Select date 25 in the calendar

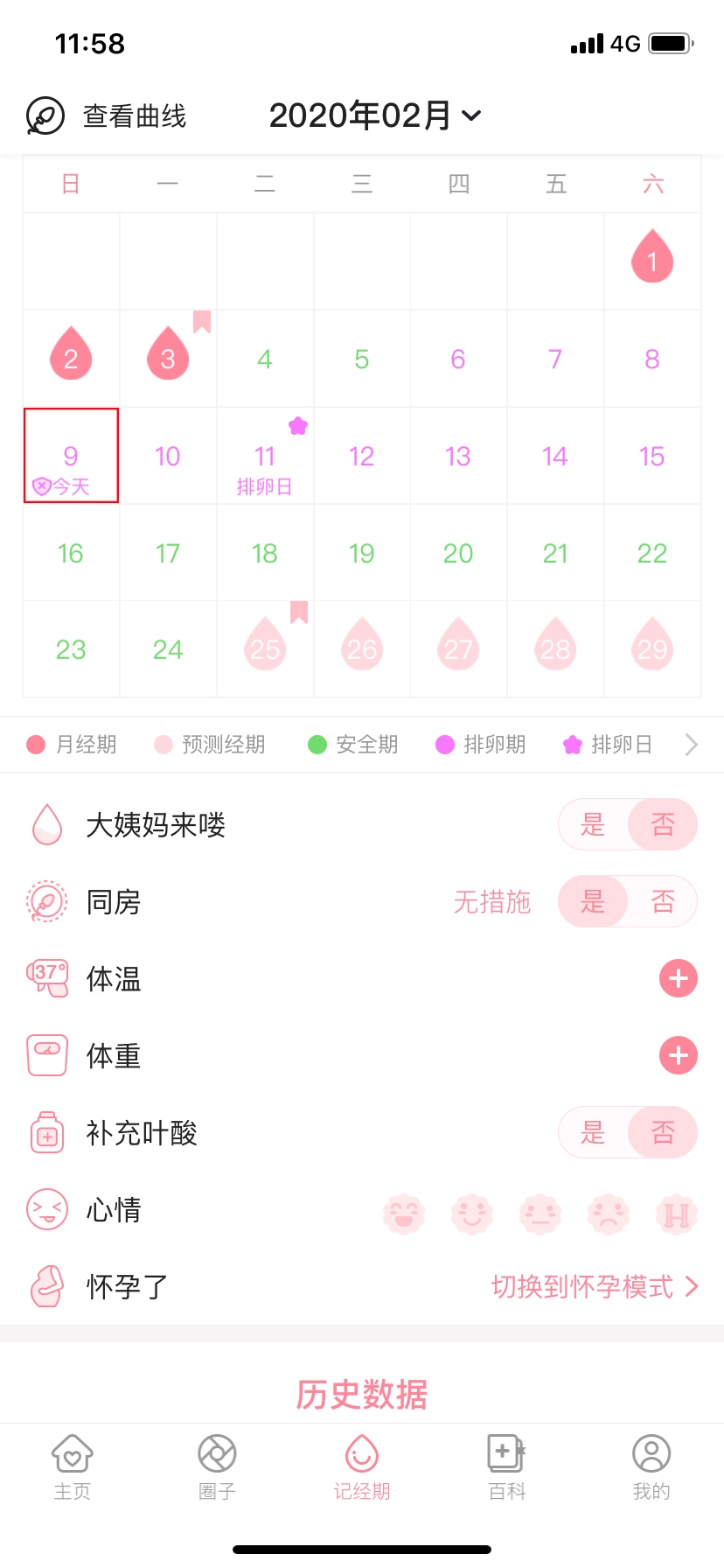tap(265, 649)
